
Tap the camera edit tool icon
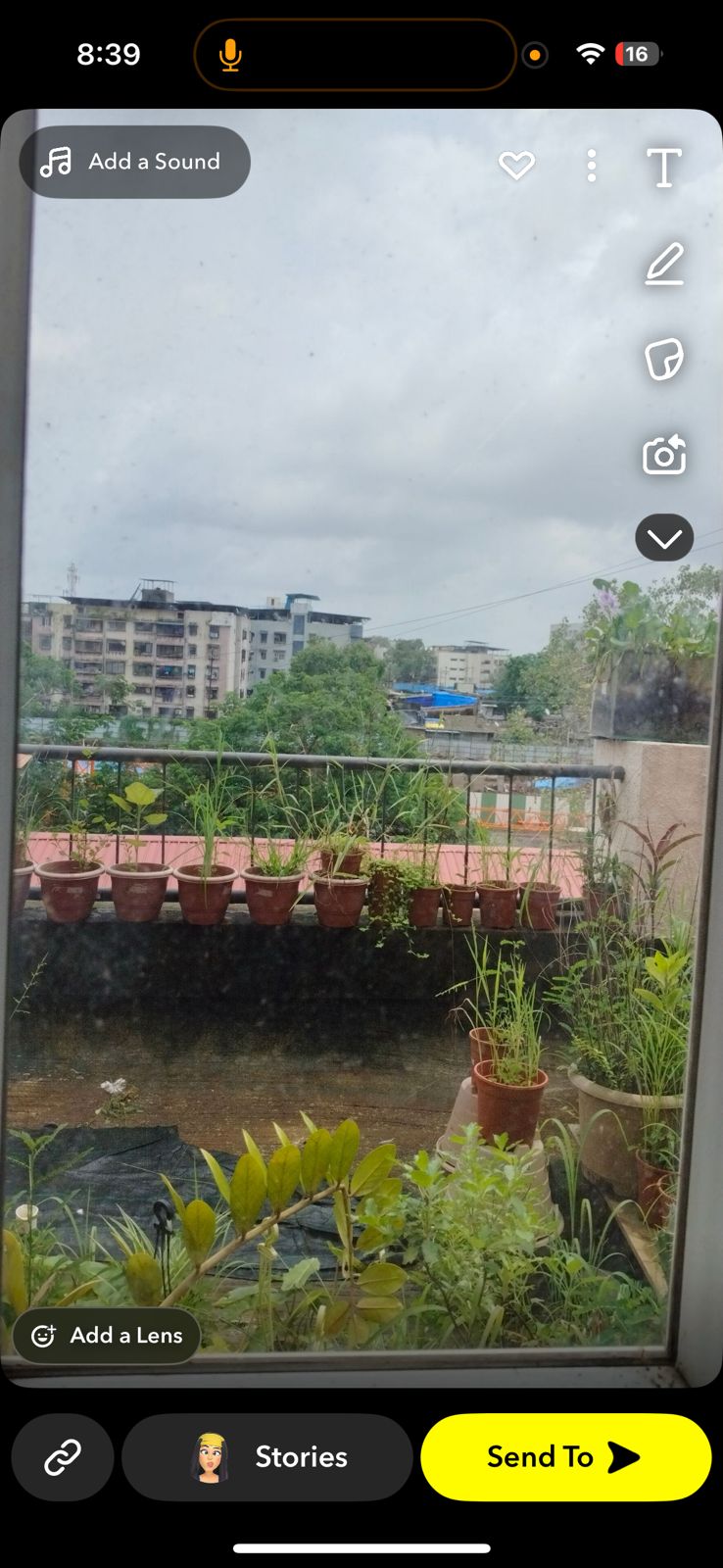click(663, 455)
